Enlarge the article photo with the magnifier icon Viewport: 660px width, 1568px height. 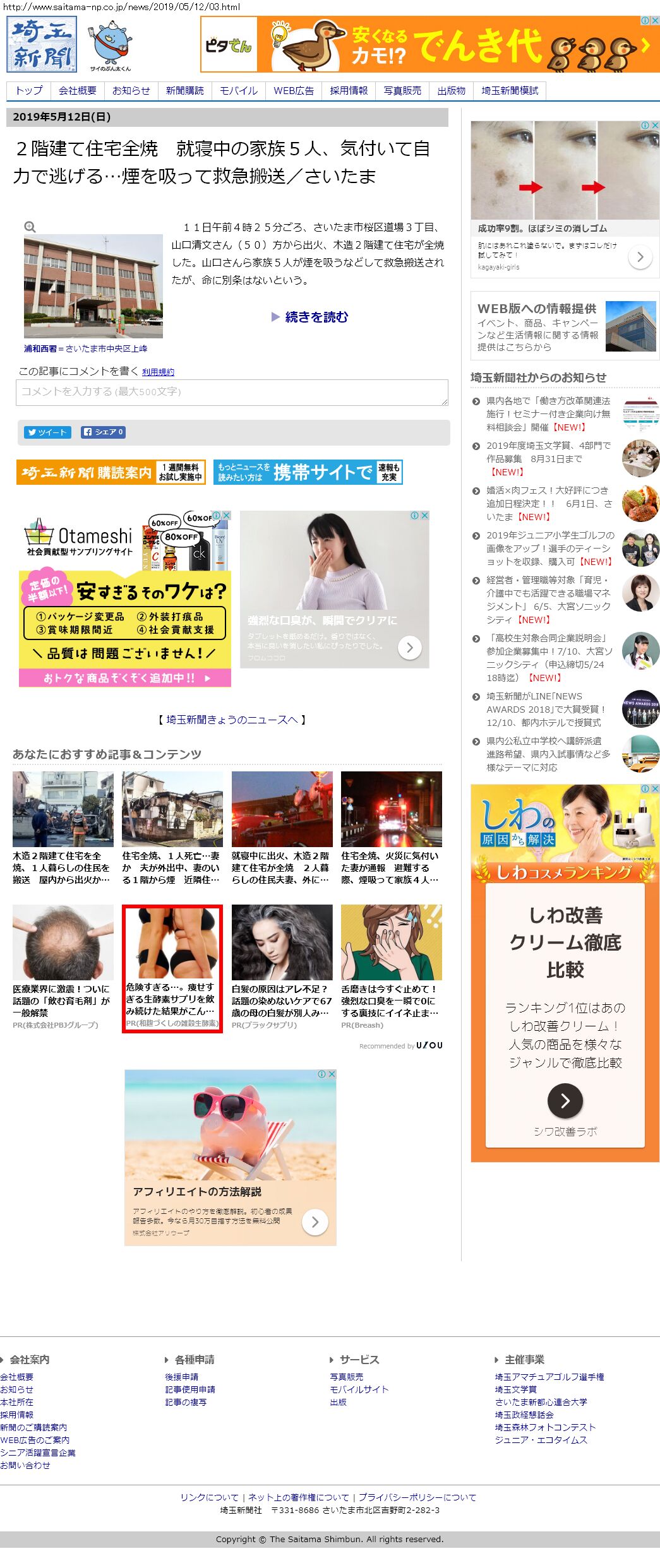point(30,227)
